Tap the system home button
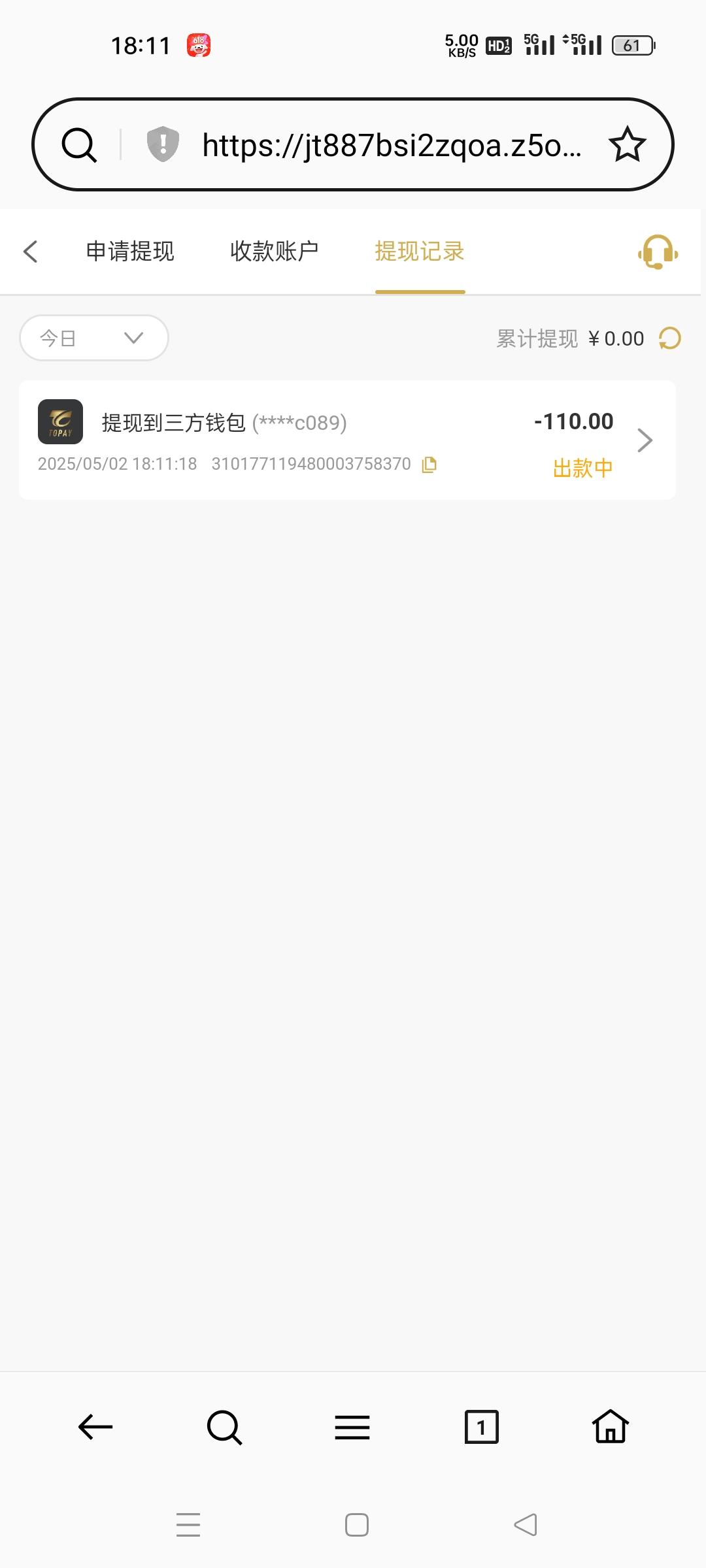 [x=357, y=1525]
